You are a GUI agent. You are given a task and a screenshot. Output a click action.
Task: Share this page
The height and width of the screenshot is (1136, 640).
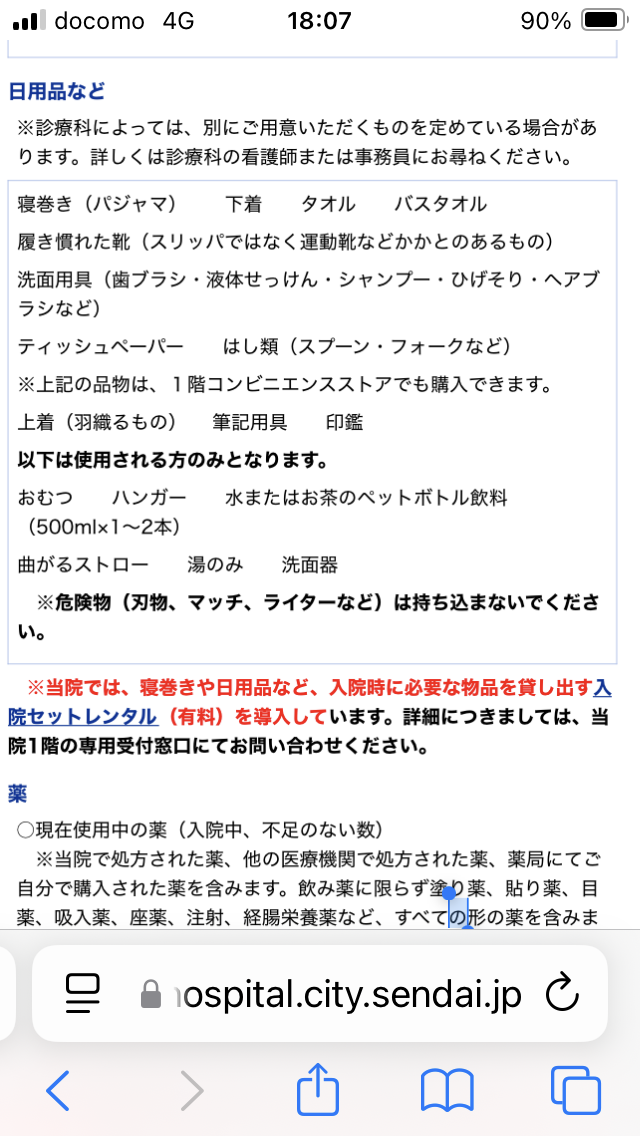coord(317,1087)
